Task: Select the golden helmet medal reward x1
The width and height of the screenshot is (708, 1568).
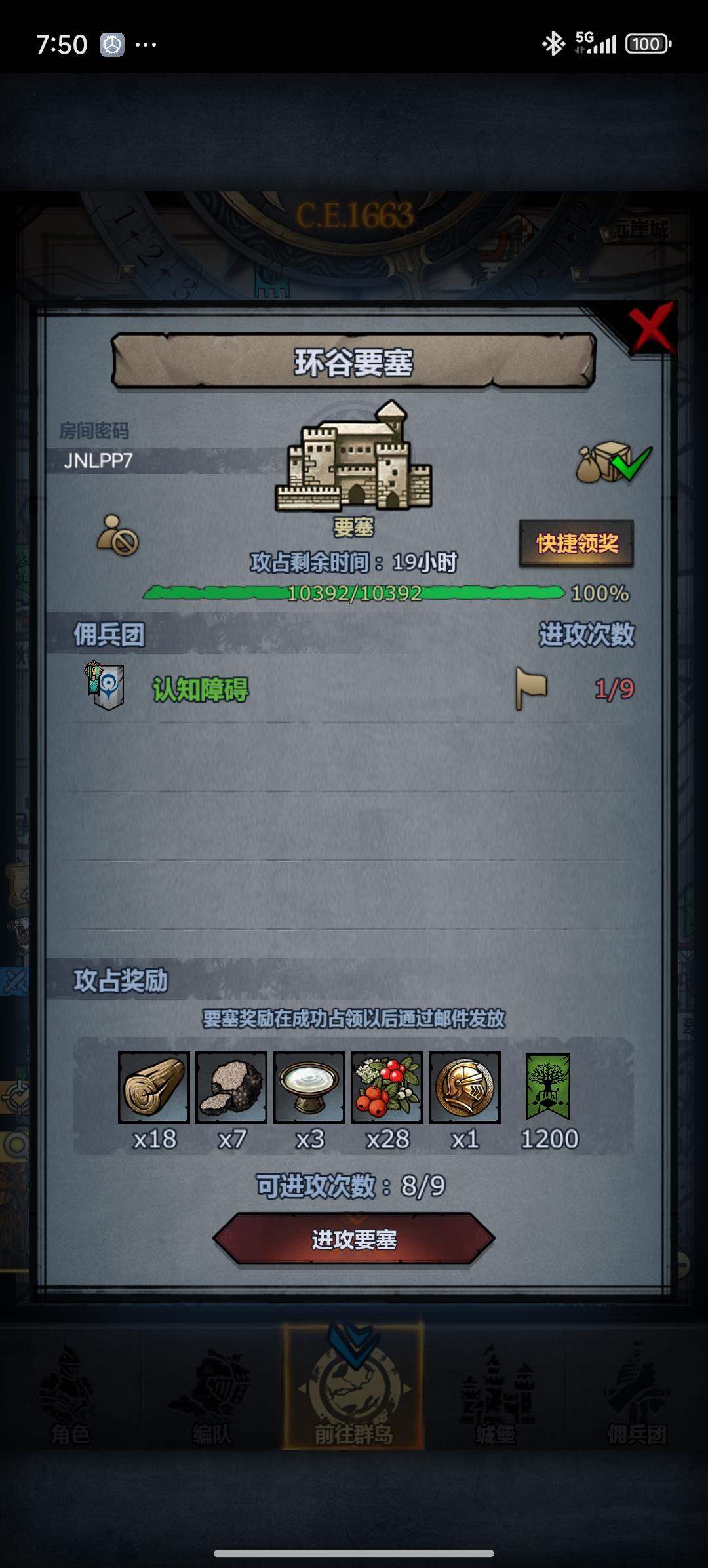Action: tap(464, 1086)
